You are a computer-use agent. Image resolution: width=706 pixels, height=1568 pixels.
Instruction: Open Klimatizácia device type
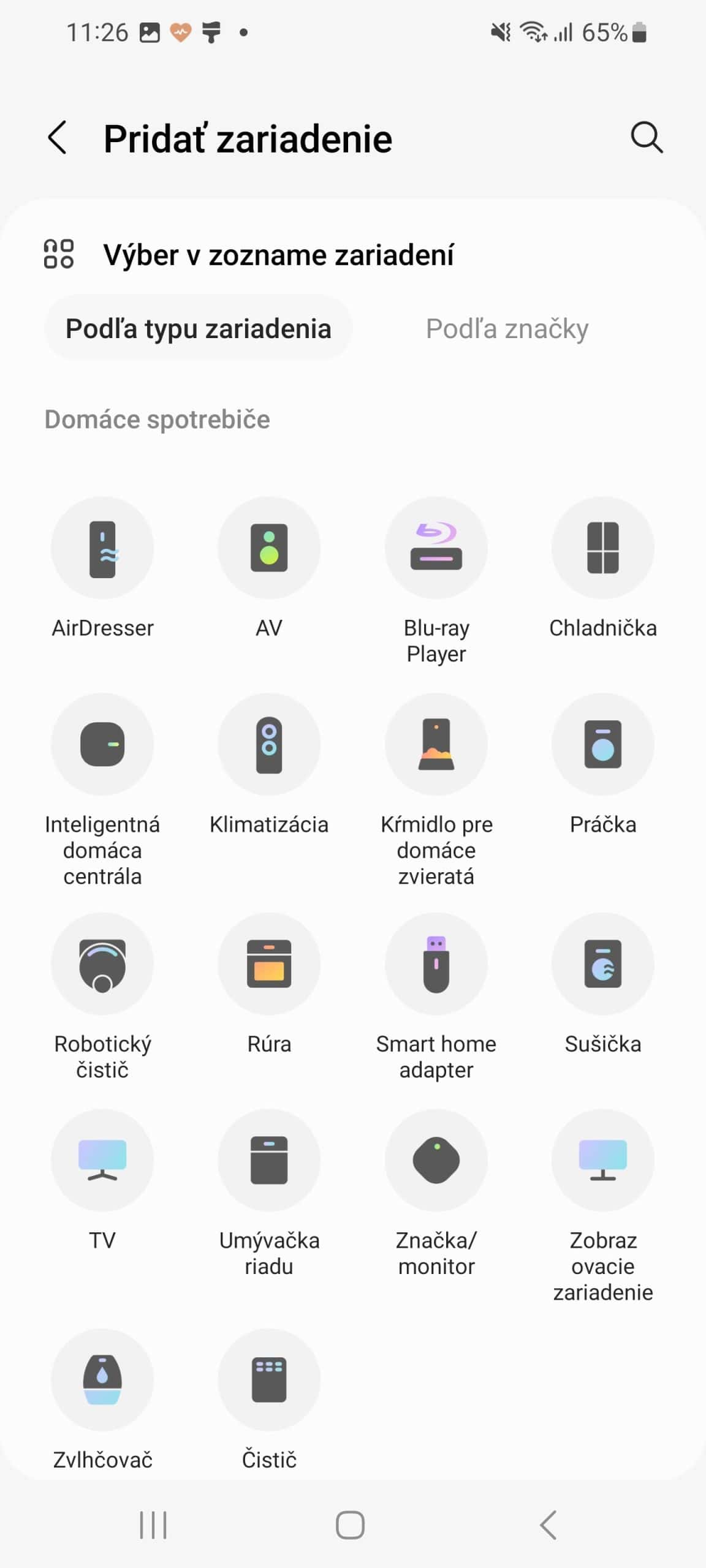269,744
